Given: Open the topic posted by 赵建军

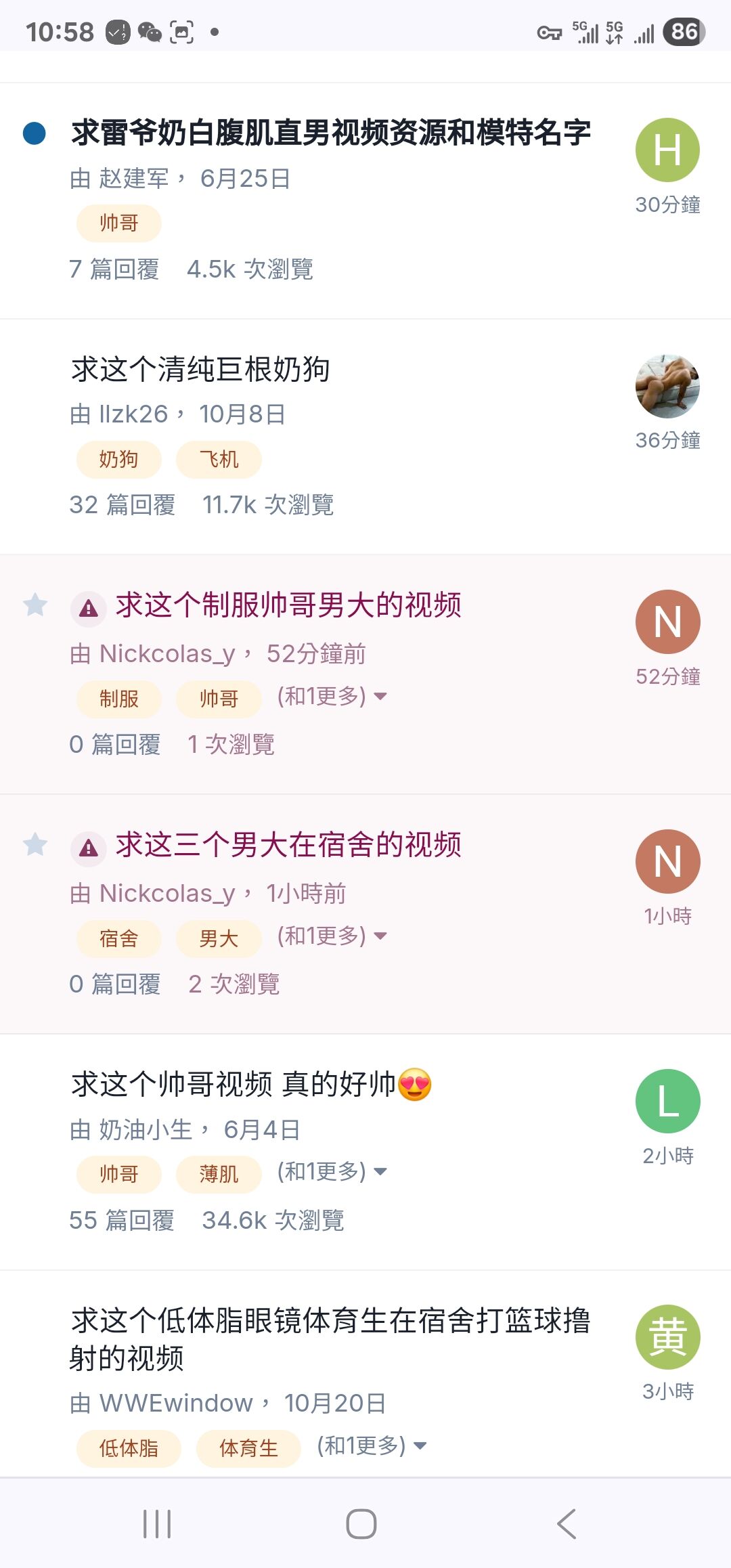Looking at the screenshot, I should [330, 133].
